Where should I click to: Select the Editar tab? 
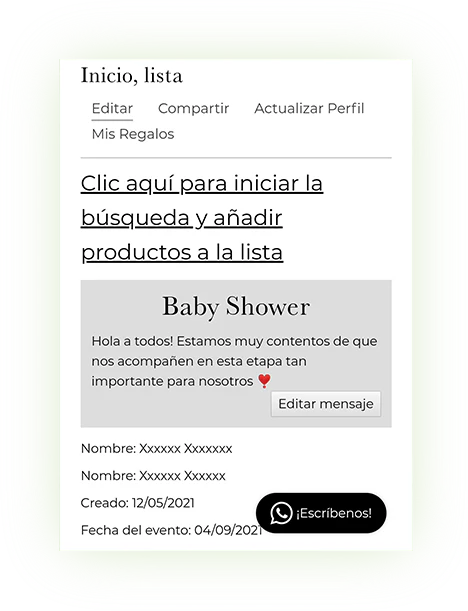click(x=112, y=108)
